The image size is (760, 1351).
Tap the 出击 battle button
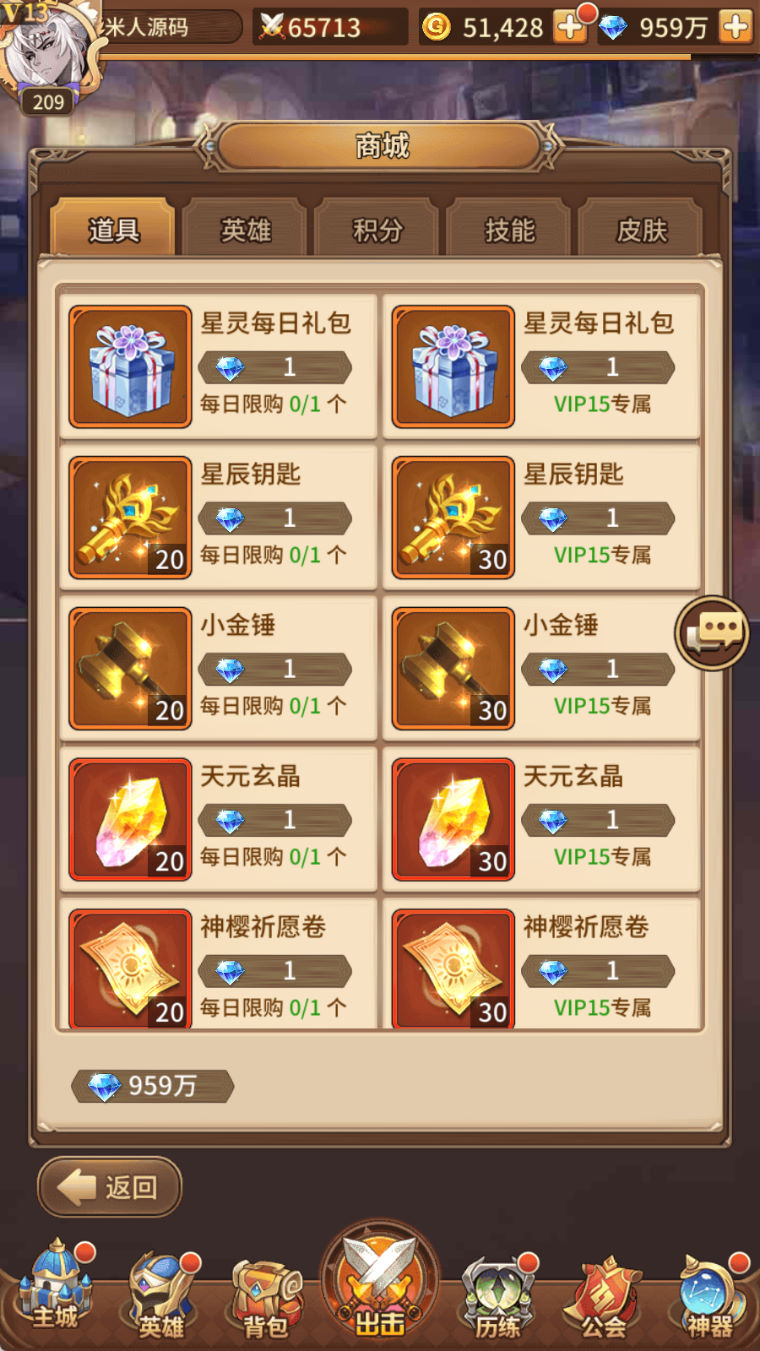coord(380,1285)
